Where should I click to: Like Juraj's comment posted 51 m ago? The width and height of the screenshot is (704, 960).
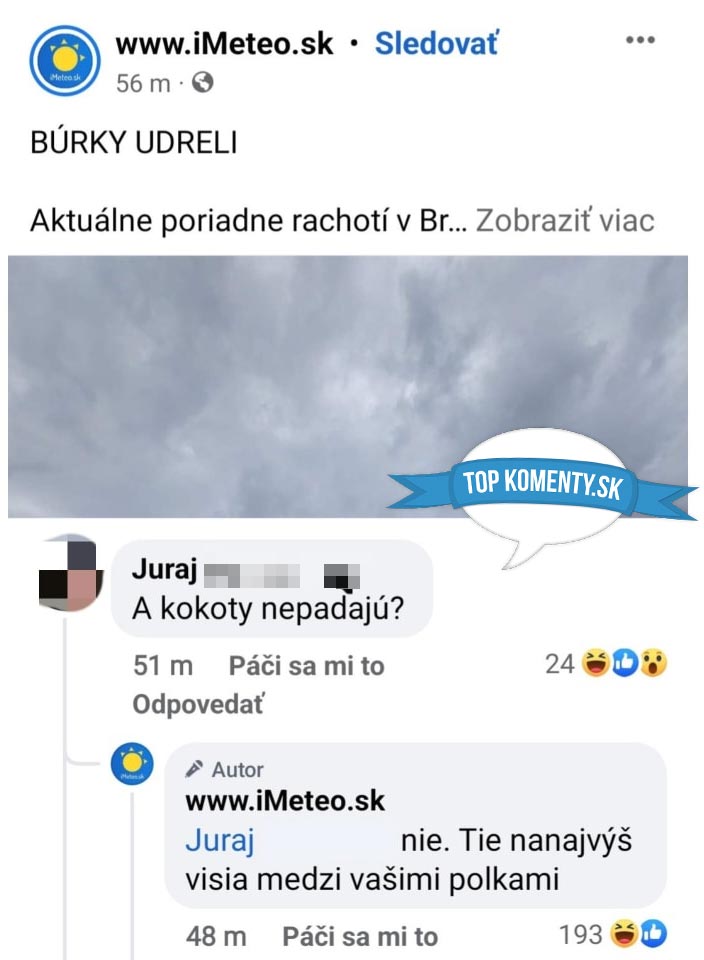(x=306, y=666)
